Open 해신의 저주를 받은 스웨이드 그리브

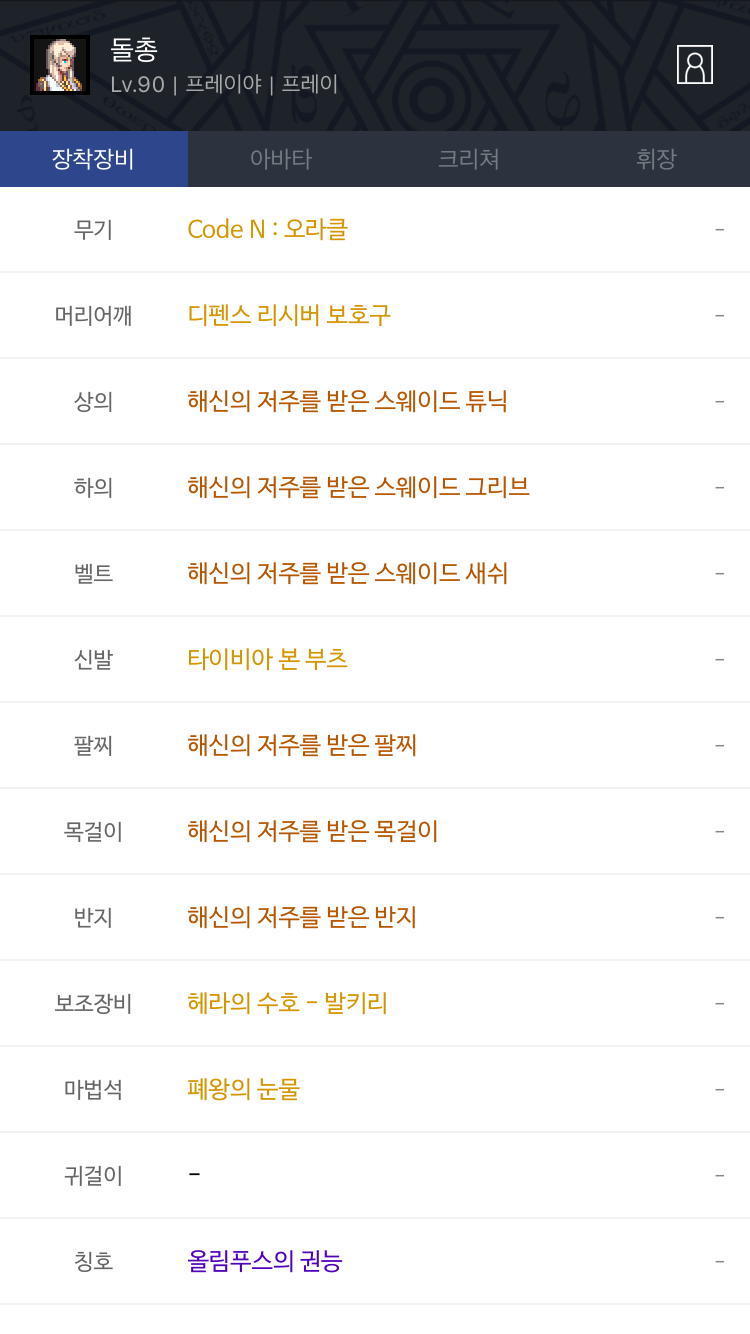pyautogui.click(x=359, y=487)
